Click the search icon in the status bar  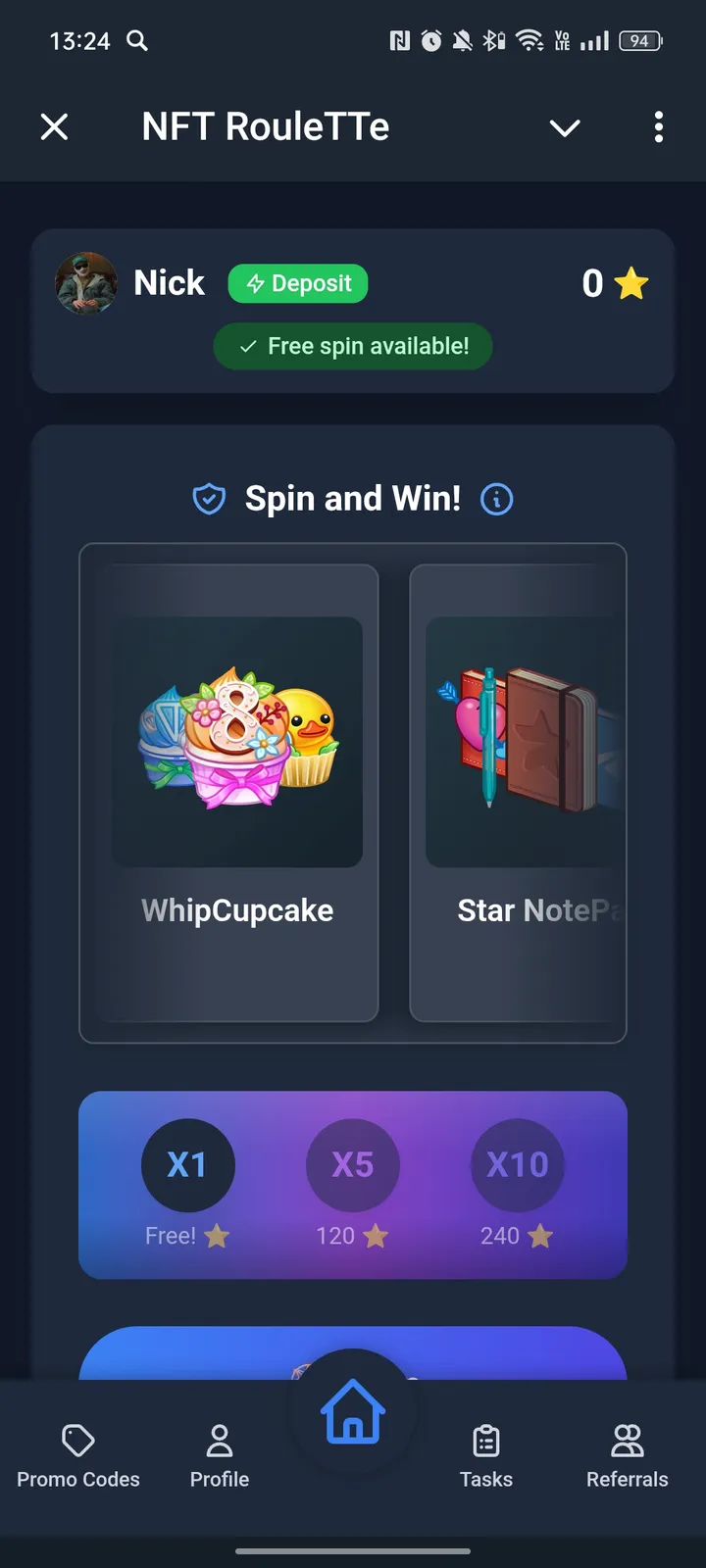click(x=137, y=41)
